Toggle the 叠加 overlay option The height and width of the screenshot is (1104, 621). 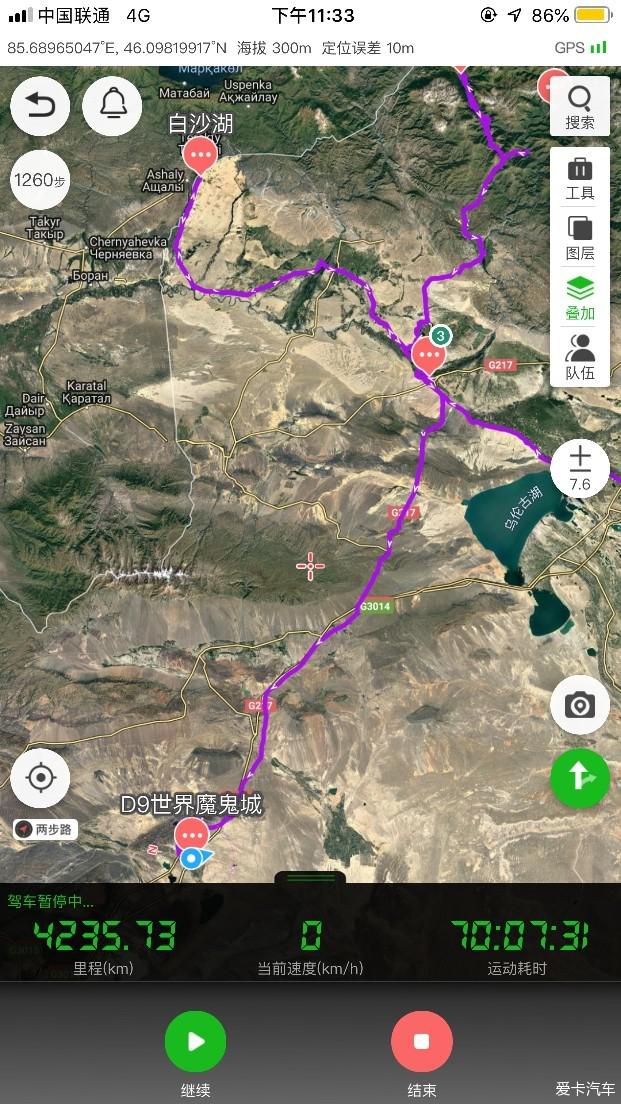point(580,298)
